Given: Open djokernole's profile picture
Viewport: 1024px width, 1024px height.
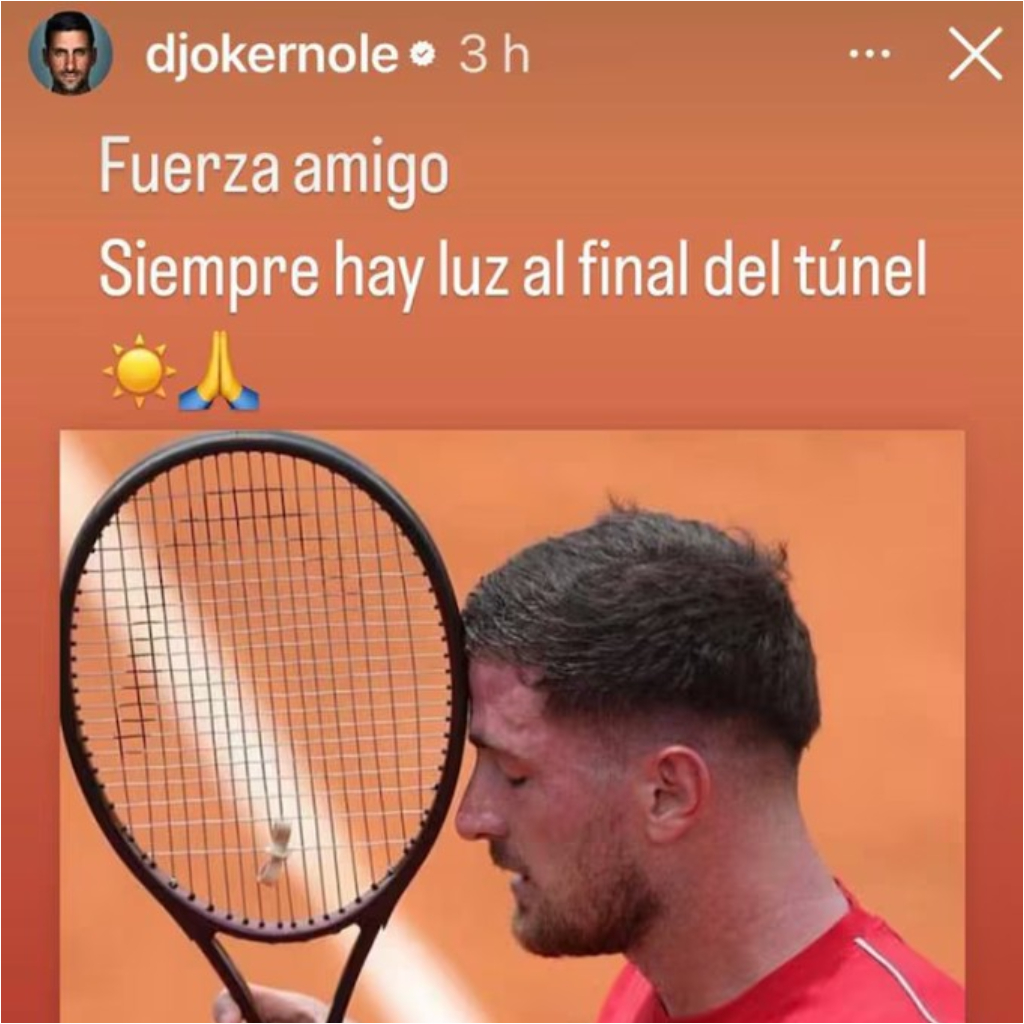Looking at the screenshot, I should click(69, 55).
